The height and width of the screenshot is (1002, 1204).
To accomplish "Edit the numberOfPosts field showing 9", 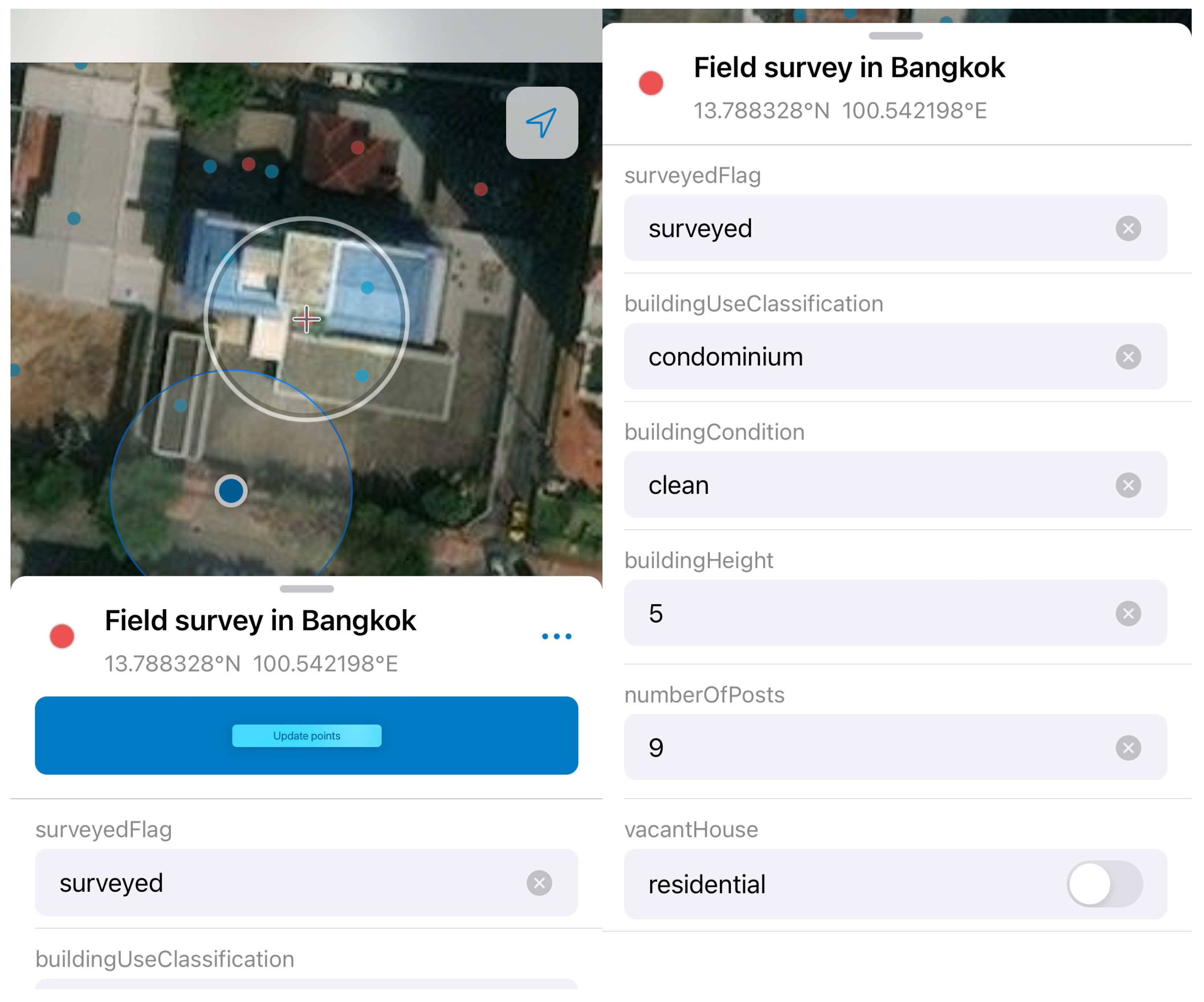I will coord(860,747).
